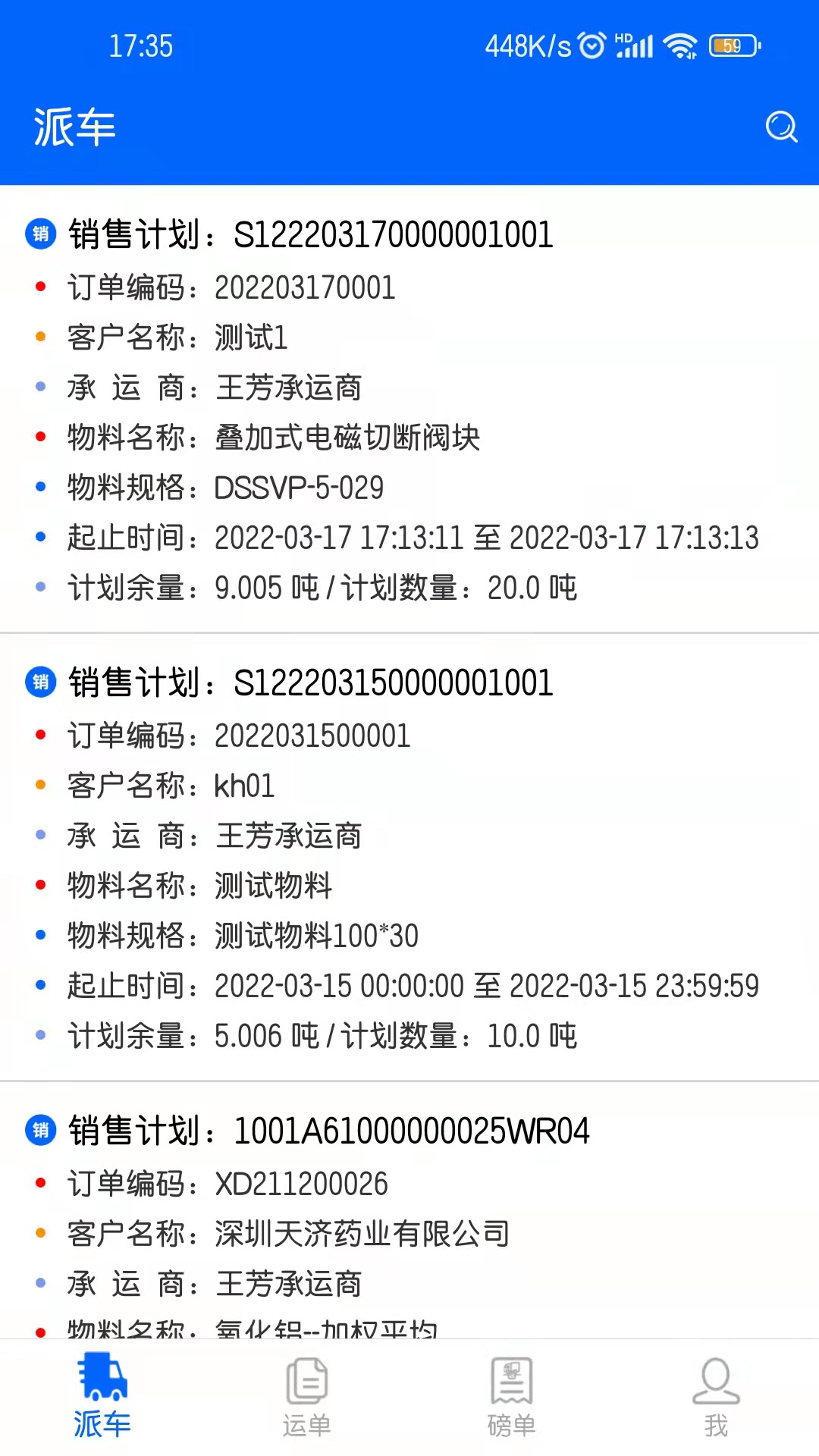The width and height of the screenshot is (819, 1456).
Task: Click the 销 badge on plan 1001A61000000025WR04
Action: tap(42, 1130)
